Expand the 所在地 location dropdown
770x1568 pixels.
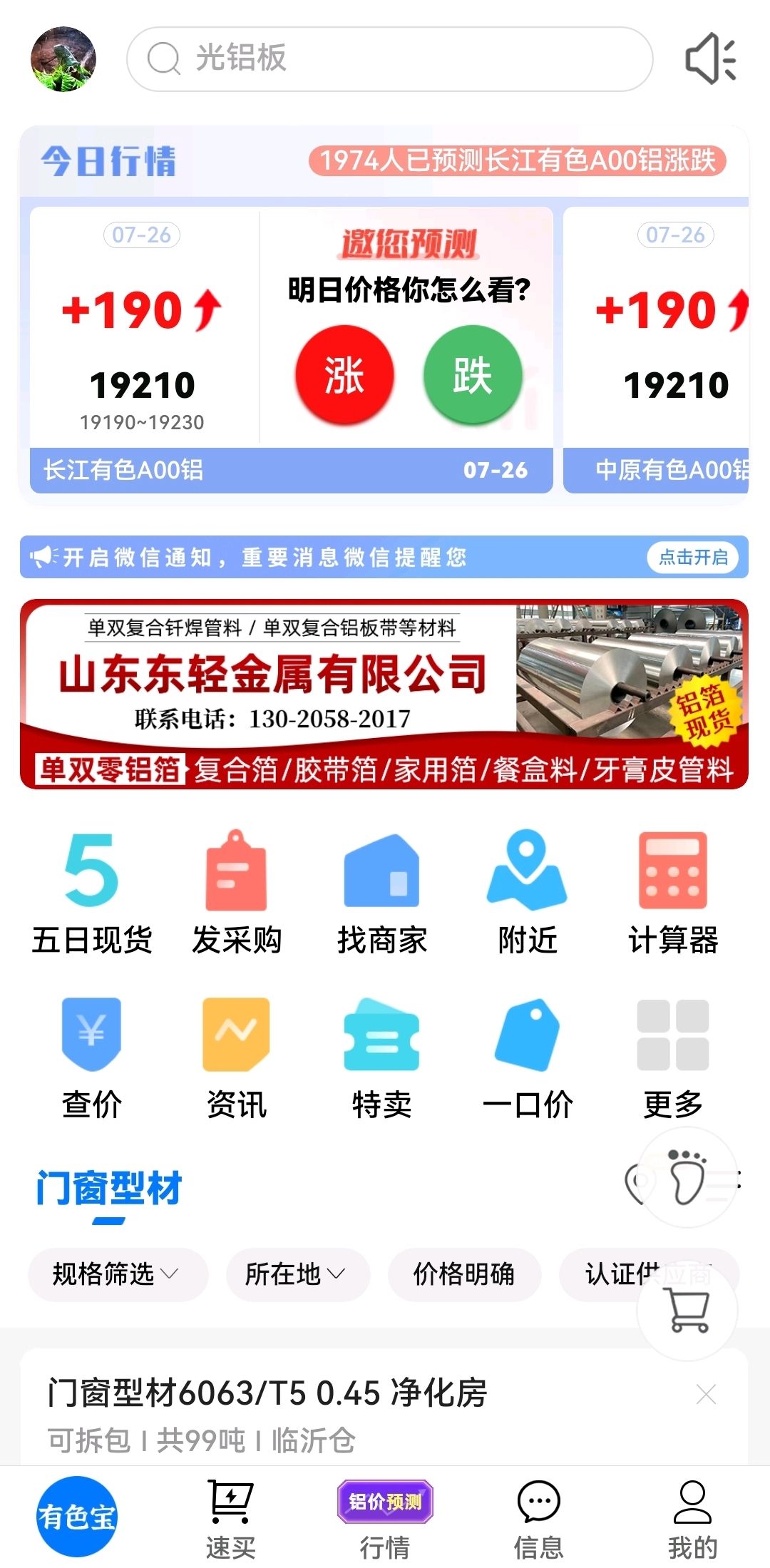[x=298, y=1274]
